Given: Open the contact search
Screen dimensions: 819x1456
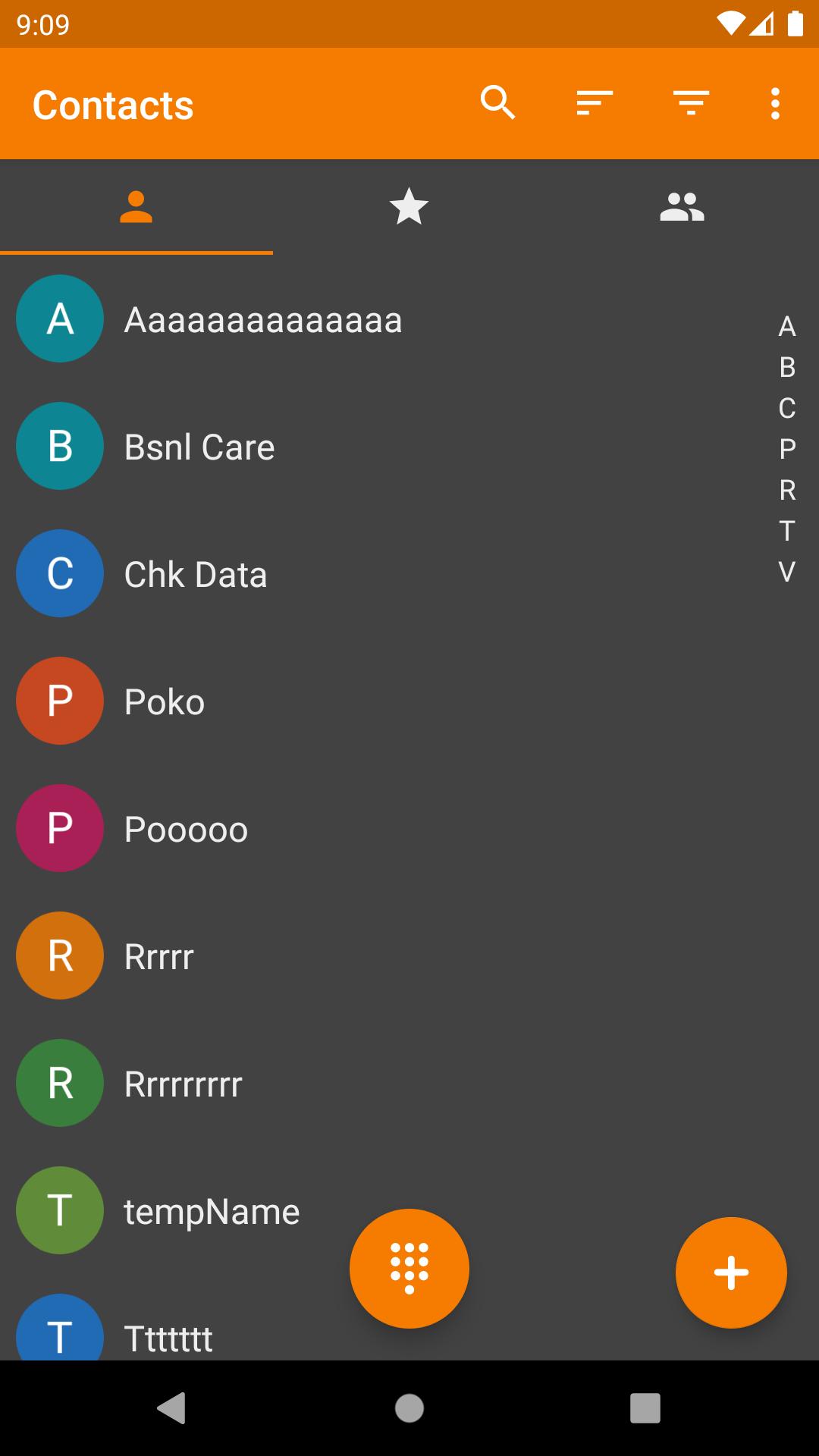Looking at the screenshot, I should (x=497, y=103).
